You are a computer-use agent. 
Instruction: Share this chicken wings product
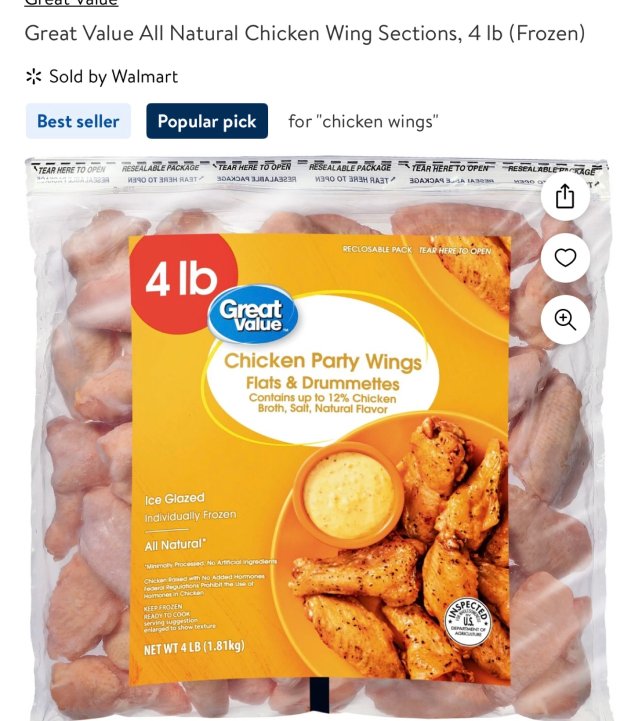pyautogui.click(x=565, y=196)
